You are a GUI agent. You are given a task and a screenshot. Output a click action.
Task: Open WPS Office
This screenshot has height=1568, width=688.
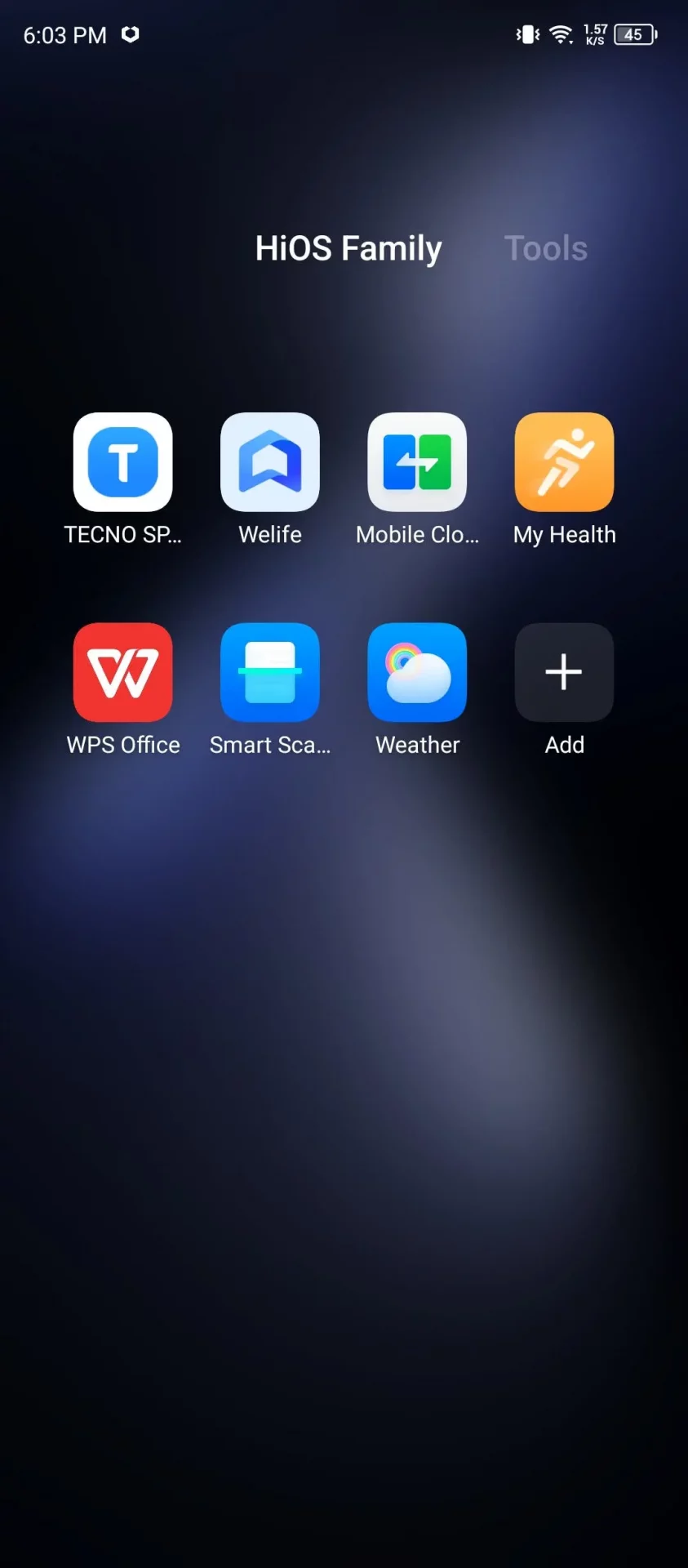(x=122, y=672)
